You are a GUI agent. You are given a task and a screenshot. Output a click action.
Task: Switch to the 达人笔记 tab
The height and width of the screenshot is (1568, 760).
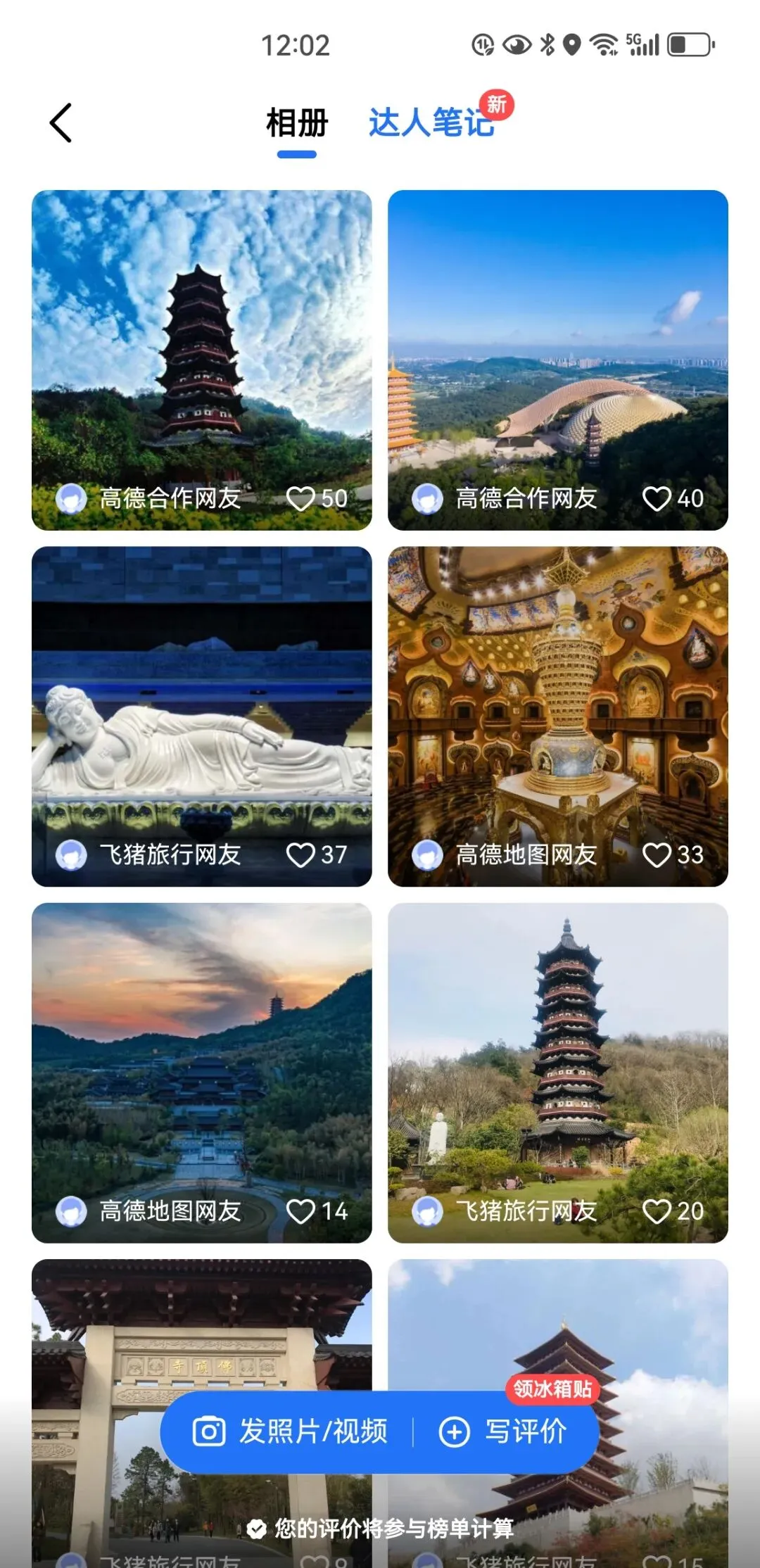(431, 123)
